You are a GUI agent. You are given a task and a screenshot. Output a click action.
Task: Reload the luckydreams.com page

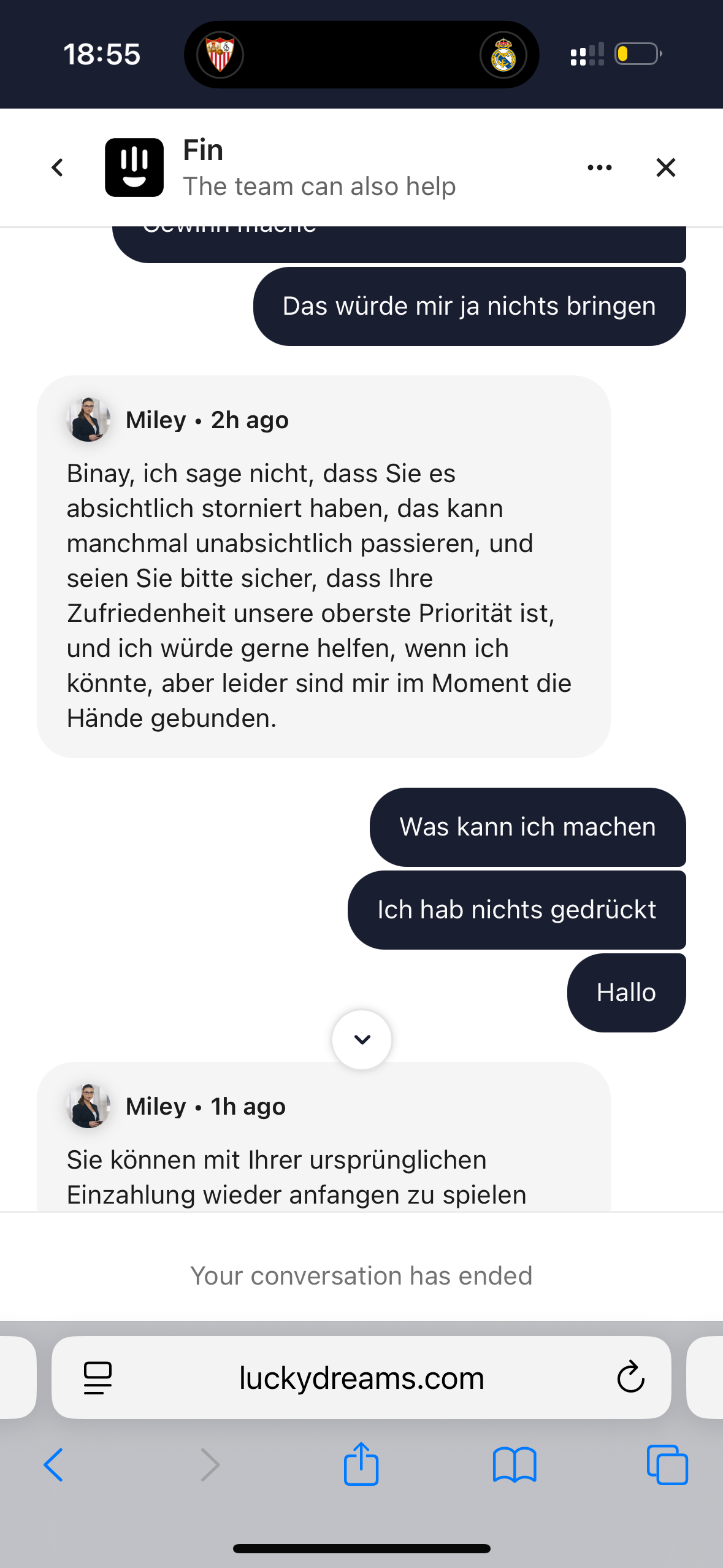click(630, 1378)
